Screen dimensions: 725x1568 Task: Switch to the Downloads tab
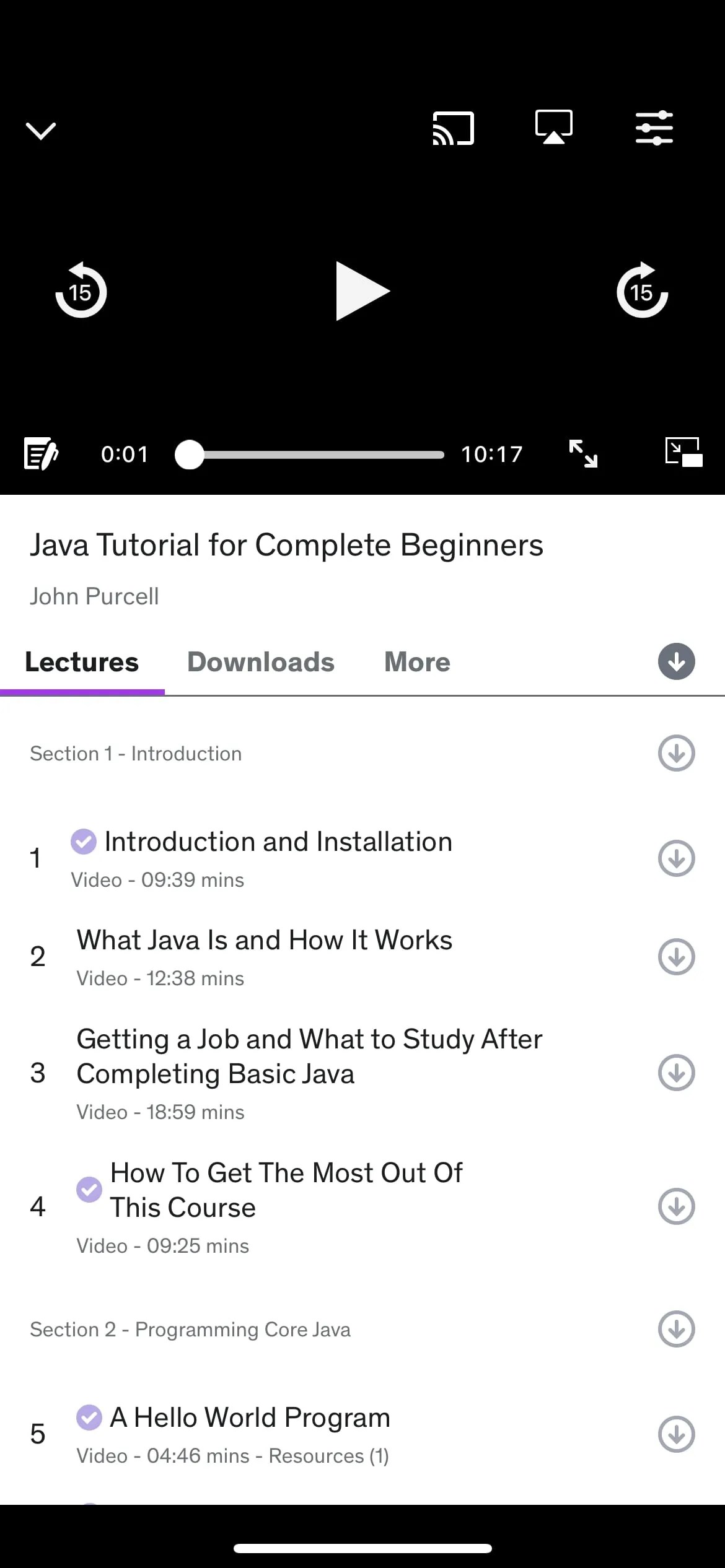tap(261, 662)
